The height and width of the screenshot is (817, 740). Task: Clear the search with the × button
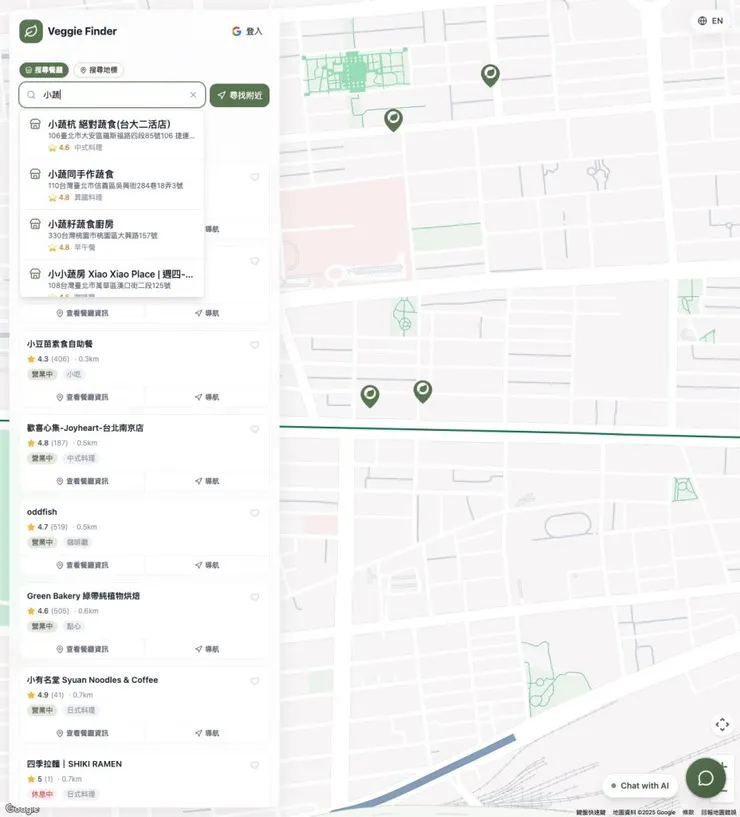click(194, 94)
